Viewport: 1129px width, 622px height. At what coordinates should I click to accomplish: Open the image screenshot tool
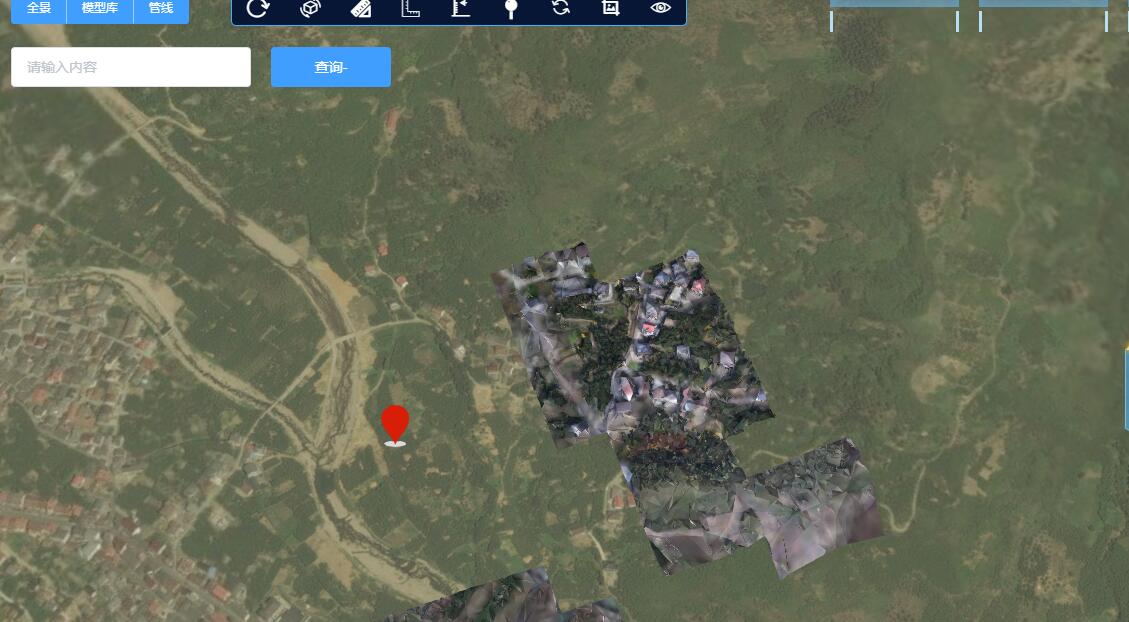pyautogui.click(x=610, y=8)
